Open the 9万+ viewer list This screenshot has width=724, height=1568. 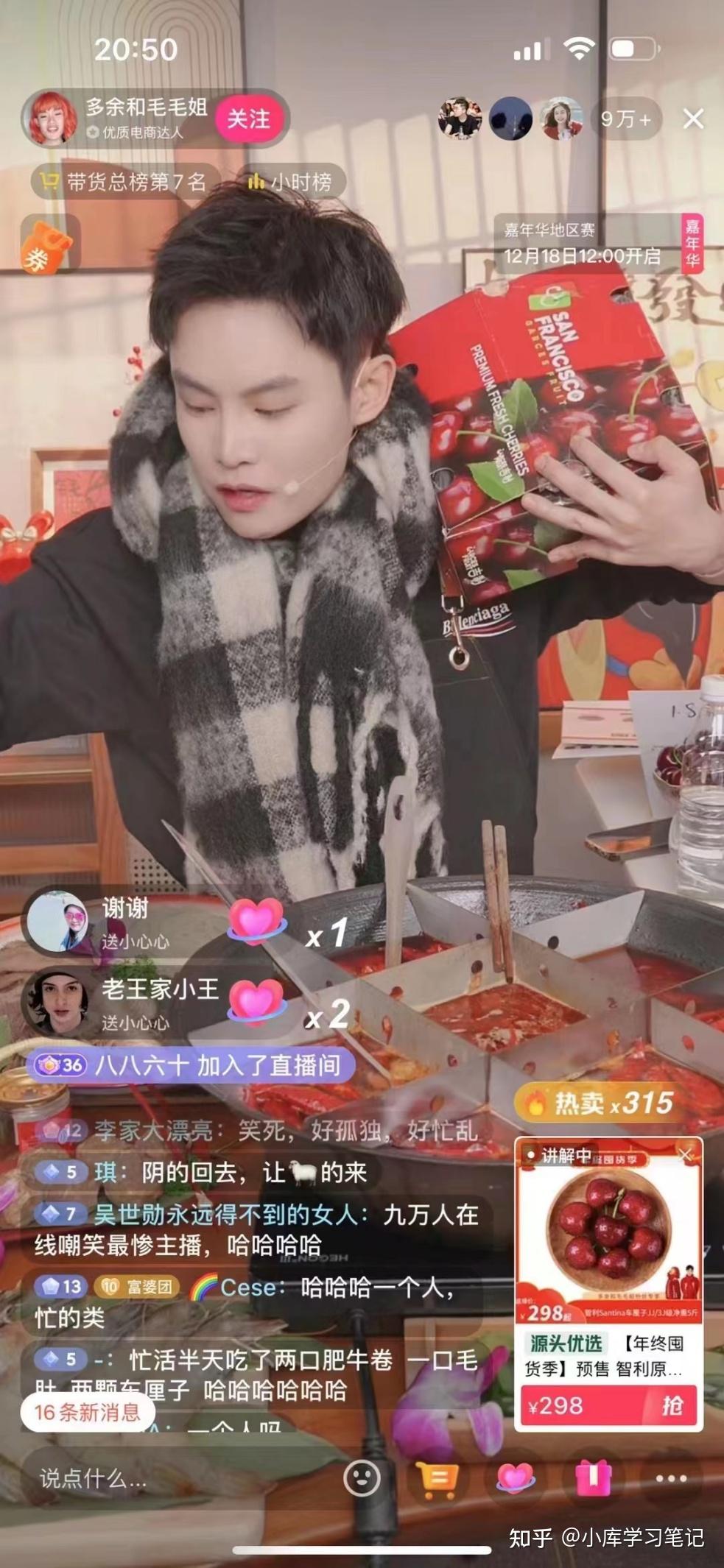click(625, 119)
